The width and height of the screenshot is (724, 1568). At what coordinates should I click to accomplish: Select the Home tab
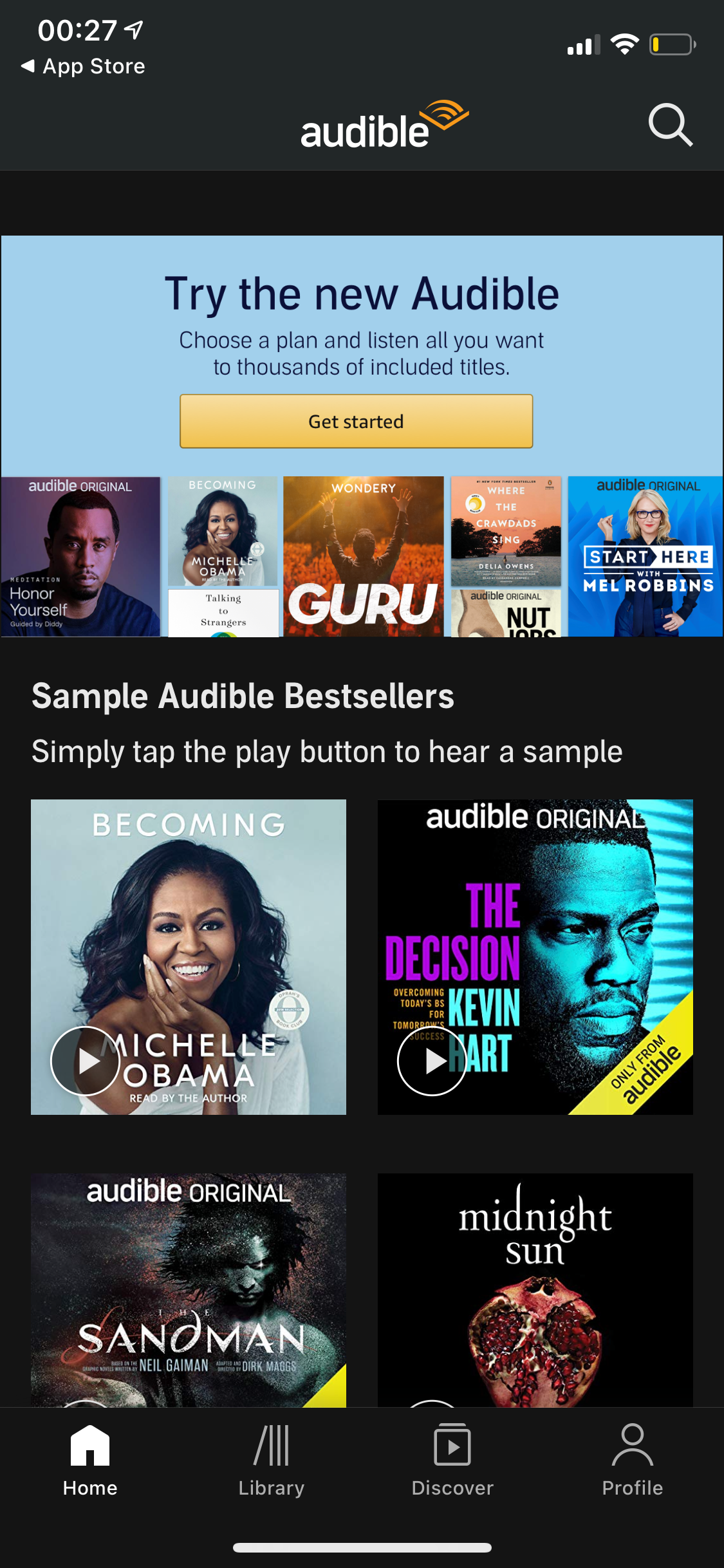pyautogui.click(x=90, y=1460)
